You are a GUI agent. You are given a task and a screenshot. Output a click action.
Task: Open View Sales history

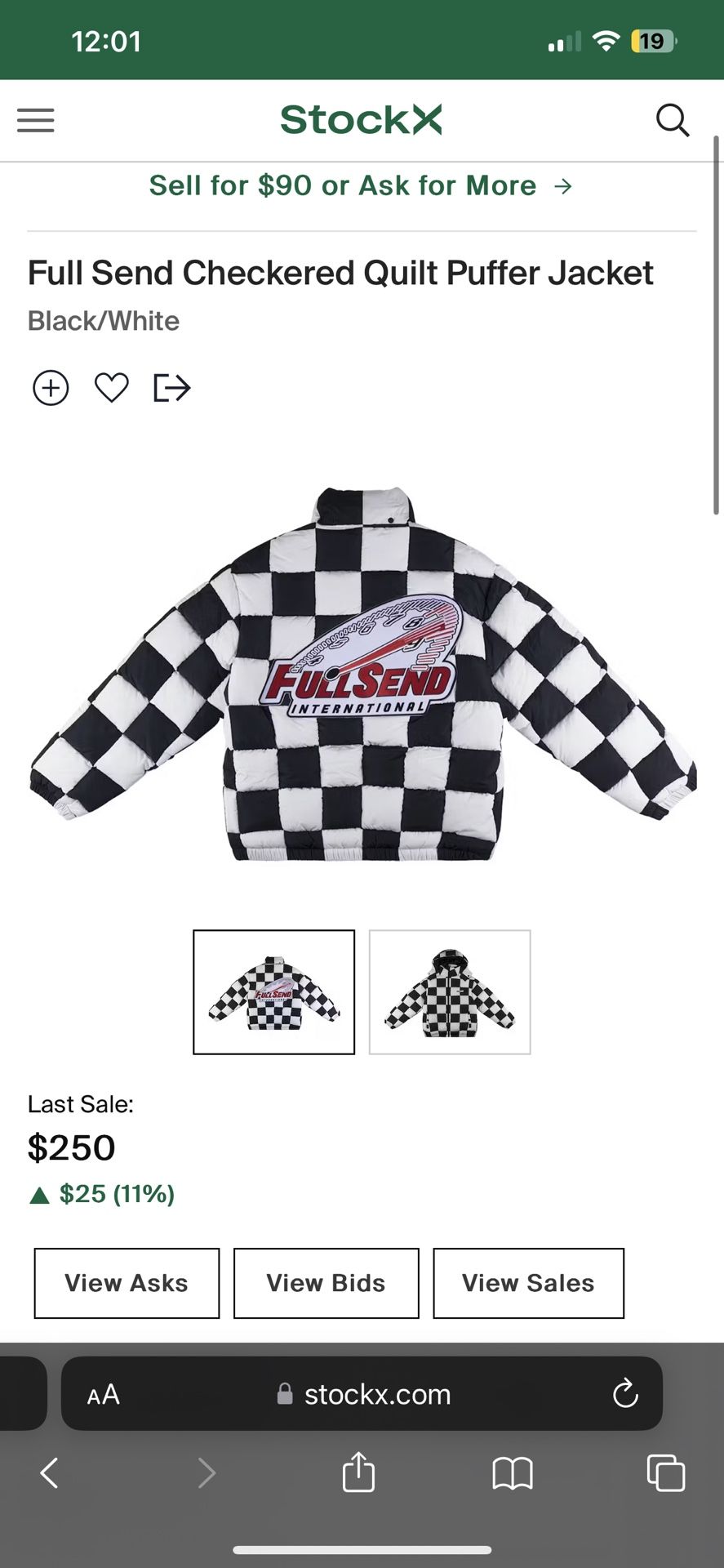(x=528, y=1283)
